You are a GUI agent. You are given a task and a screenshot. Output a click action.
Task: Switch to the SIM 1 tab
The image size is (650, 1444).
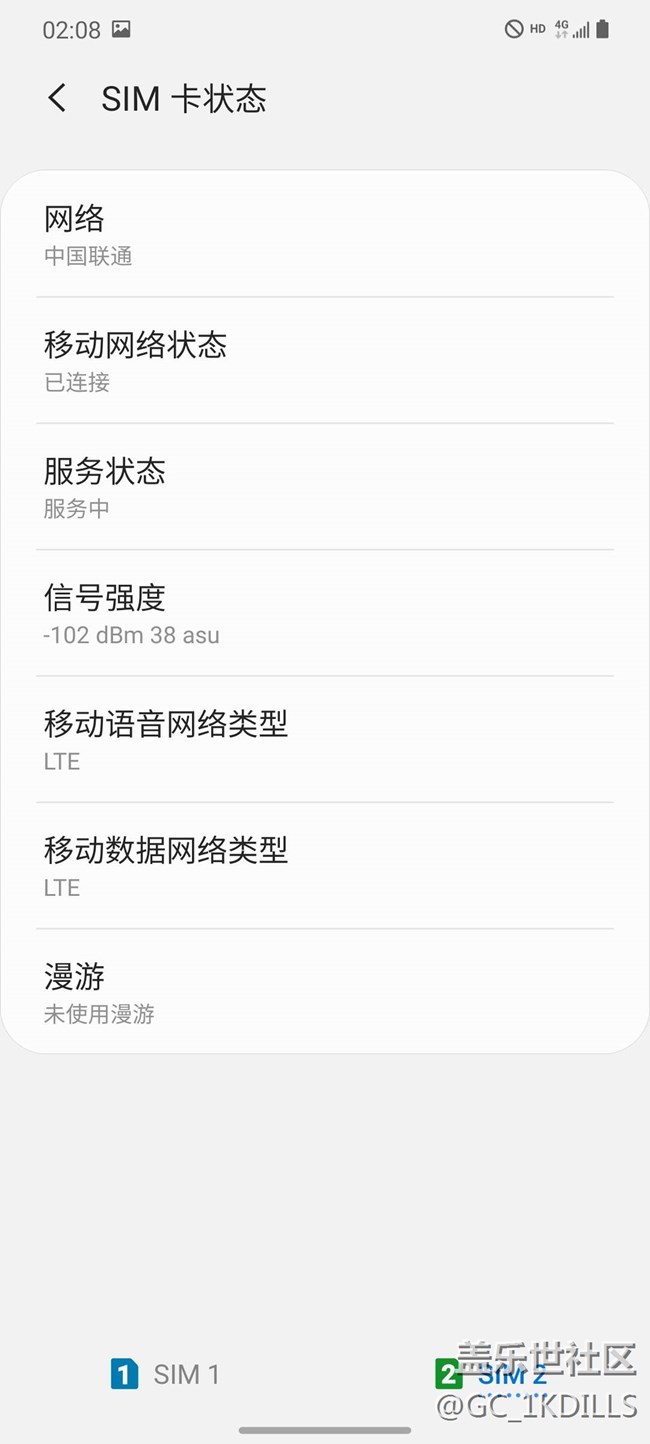165,1375
